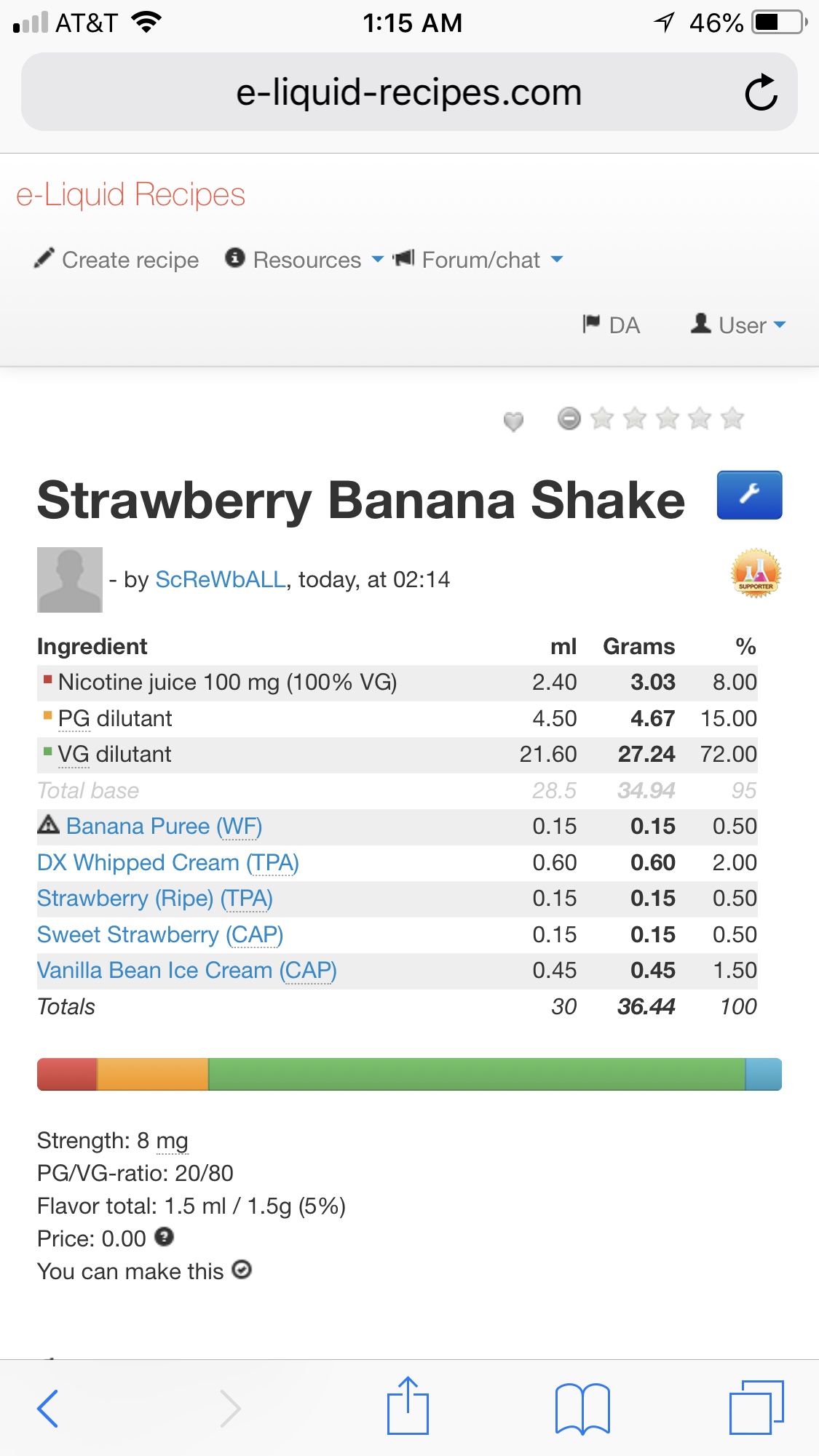The width and height of the screenshot is (819, 1456).
Task: Open Sweet Strawberry (CAP) flavor
Action: pos(160,934)
